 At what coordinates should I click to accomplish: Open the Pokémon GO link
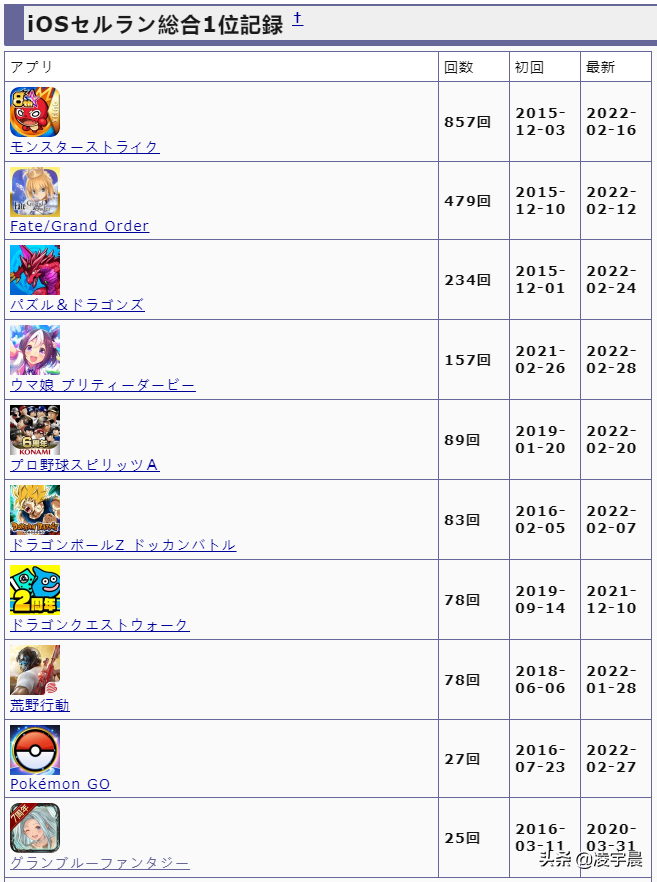pyautogui.click(x=60, y=784)
